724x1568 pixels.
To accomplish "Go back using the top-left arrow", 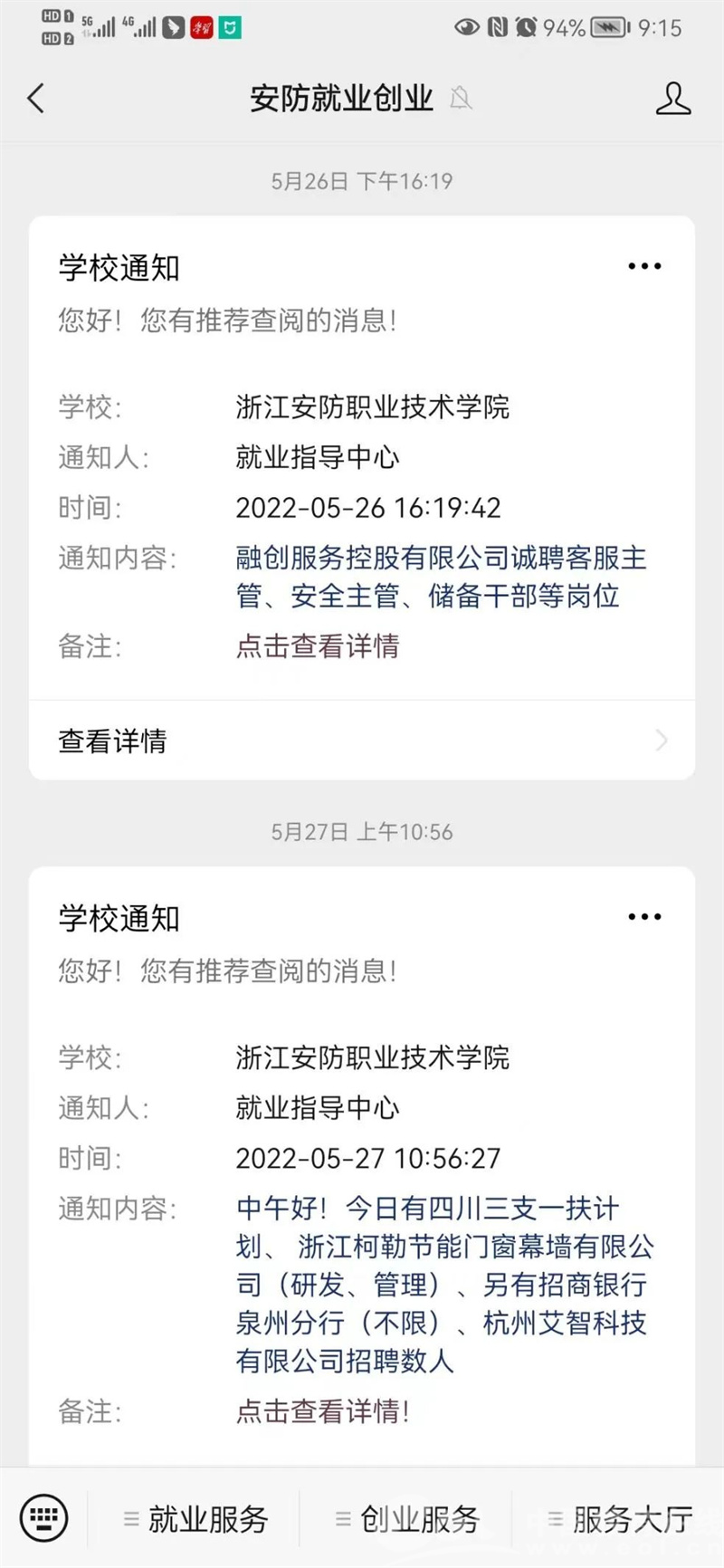I will coord(36,98).
